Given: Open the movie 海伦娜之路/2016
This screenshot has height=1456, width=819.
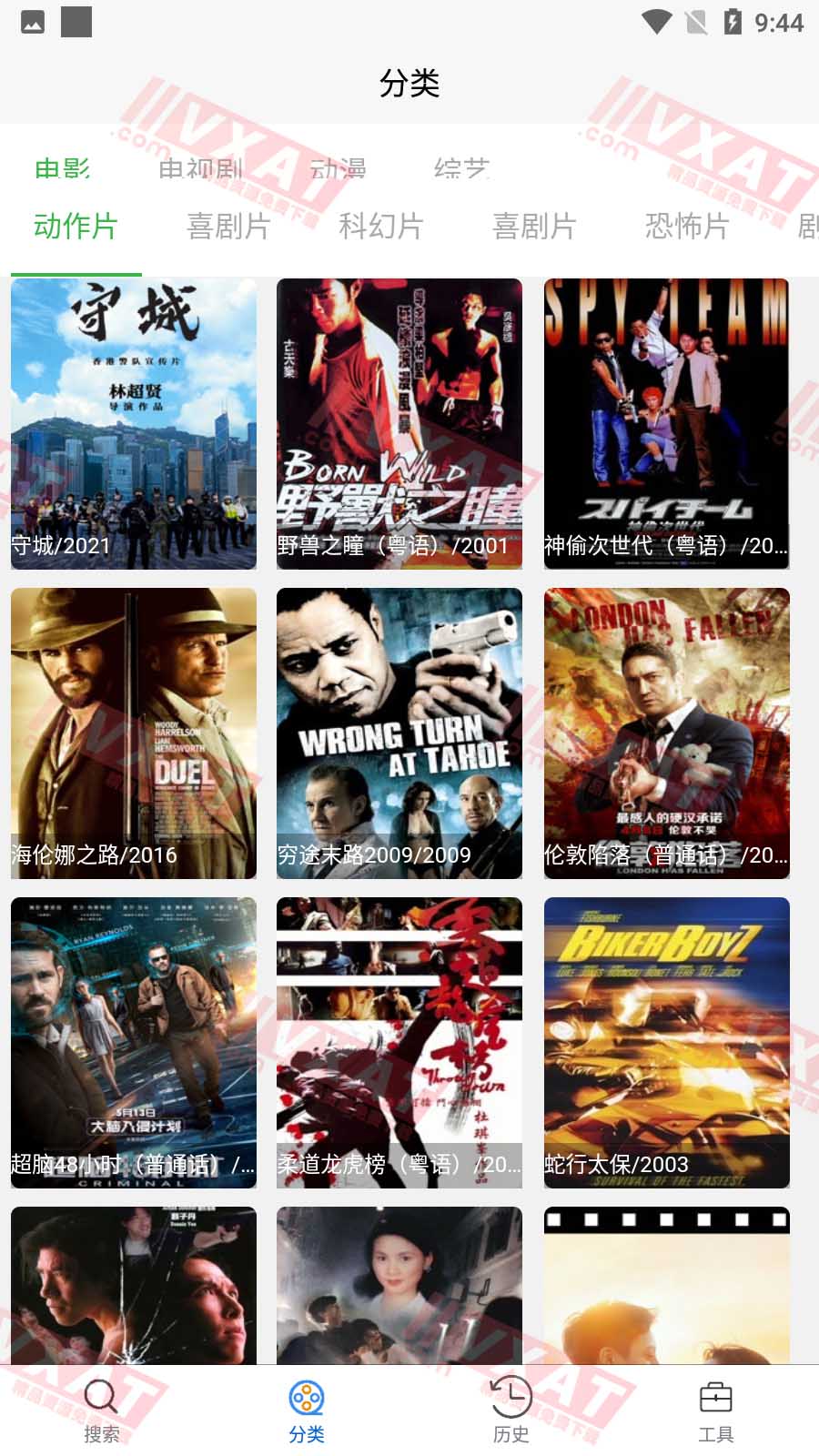Looking at the screenshot, I should pyautogui.click(x=134, y=733).
